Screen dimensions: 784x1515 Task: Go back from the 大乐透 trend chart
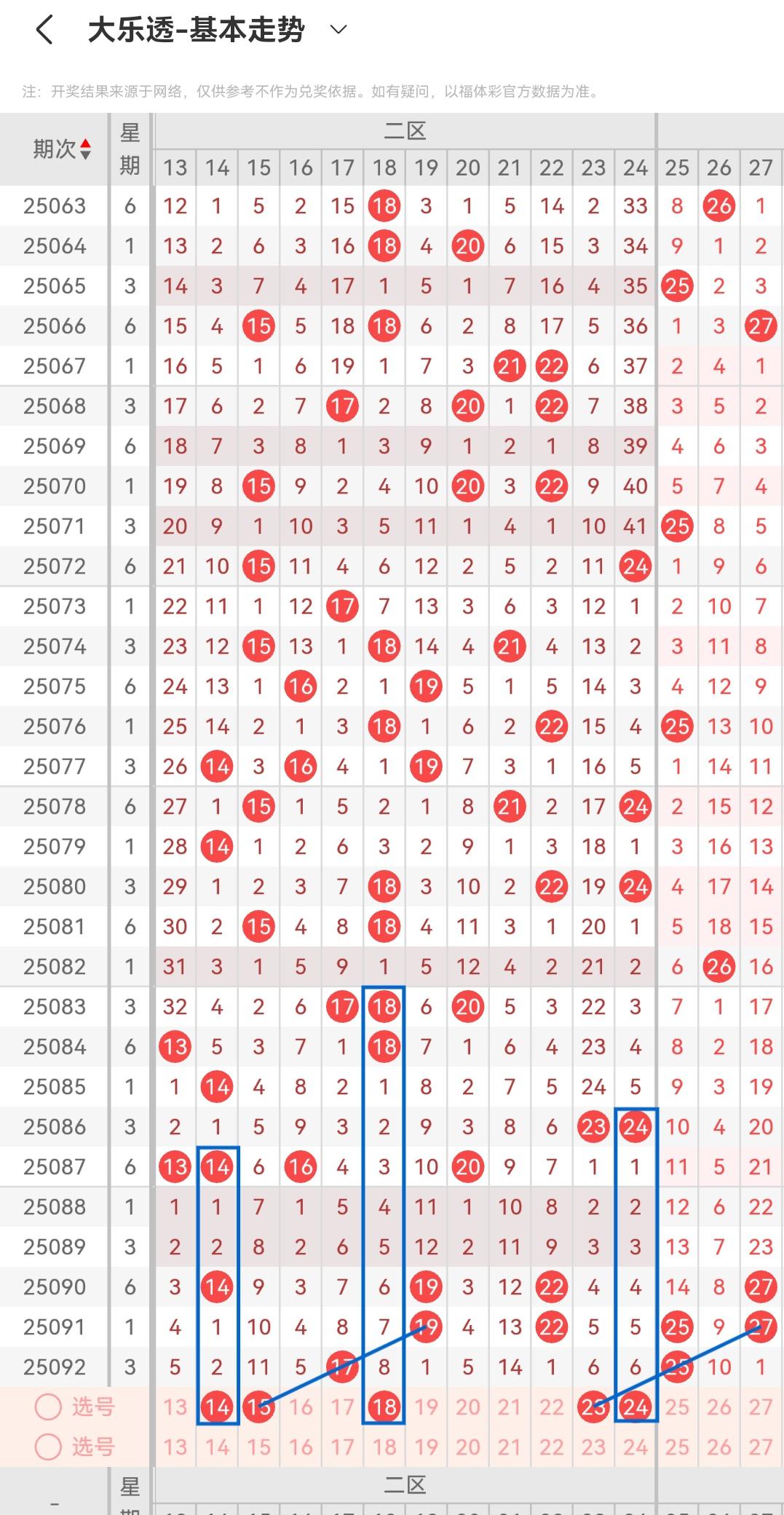point(44,31)
